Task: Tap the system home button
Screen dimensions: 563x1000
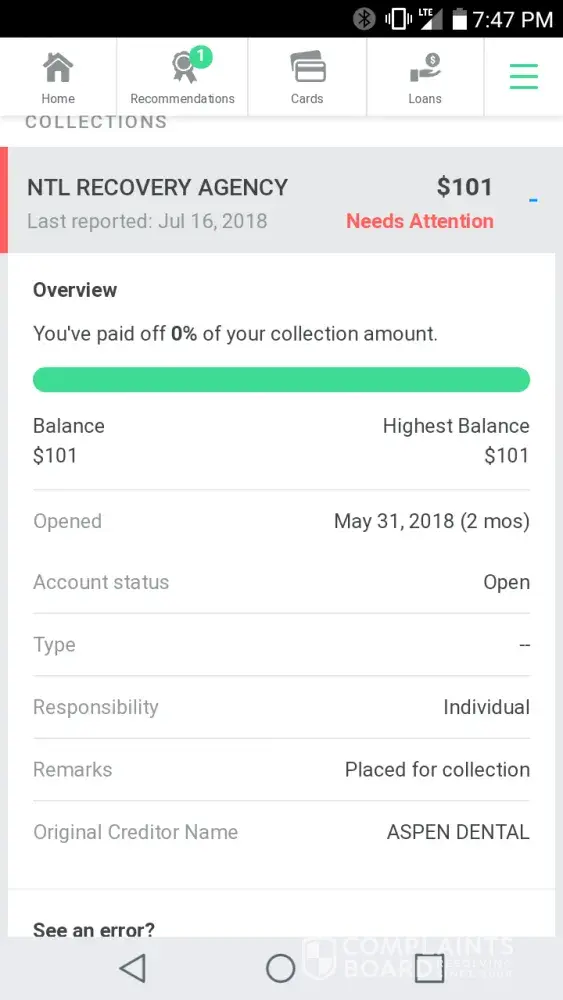Action: (281, 968)
